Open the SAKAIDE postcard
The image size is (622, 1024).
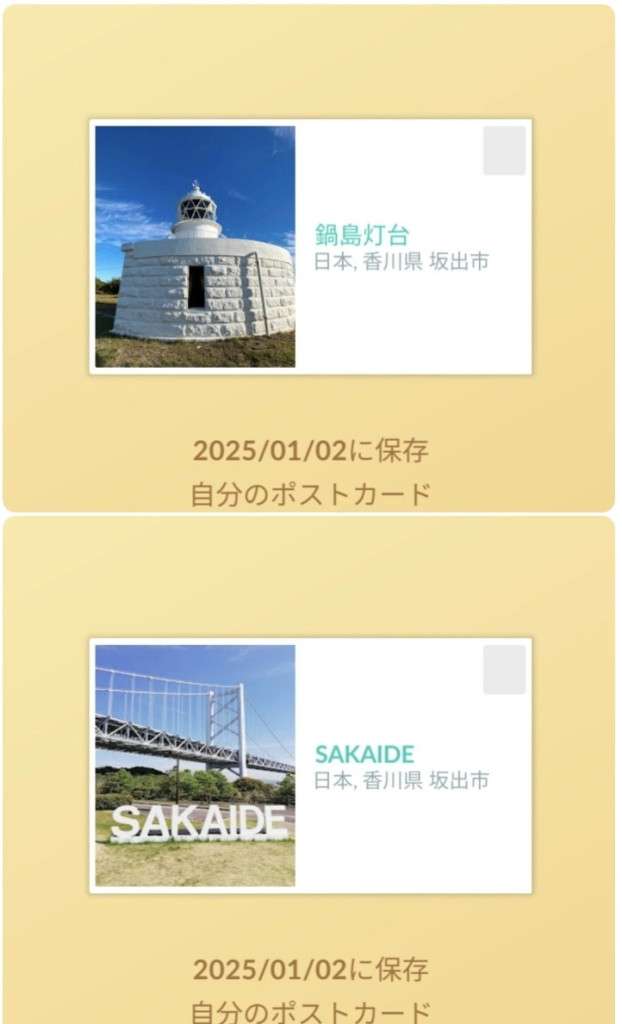tap(310, 765)
